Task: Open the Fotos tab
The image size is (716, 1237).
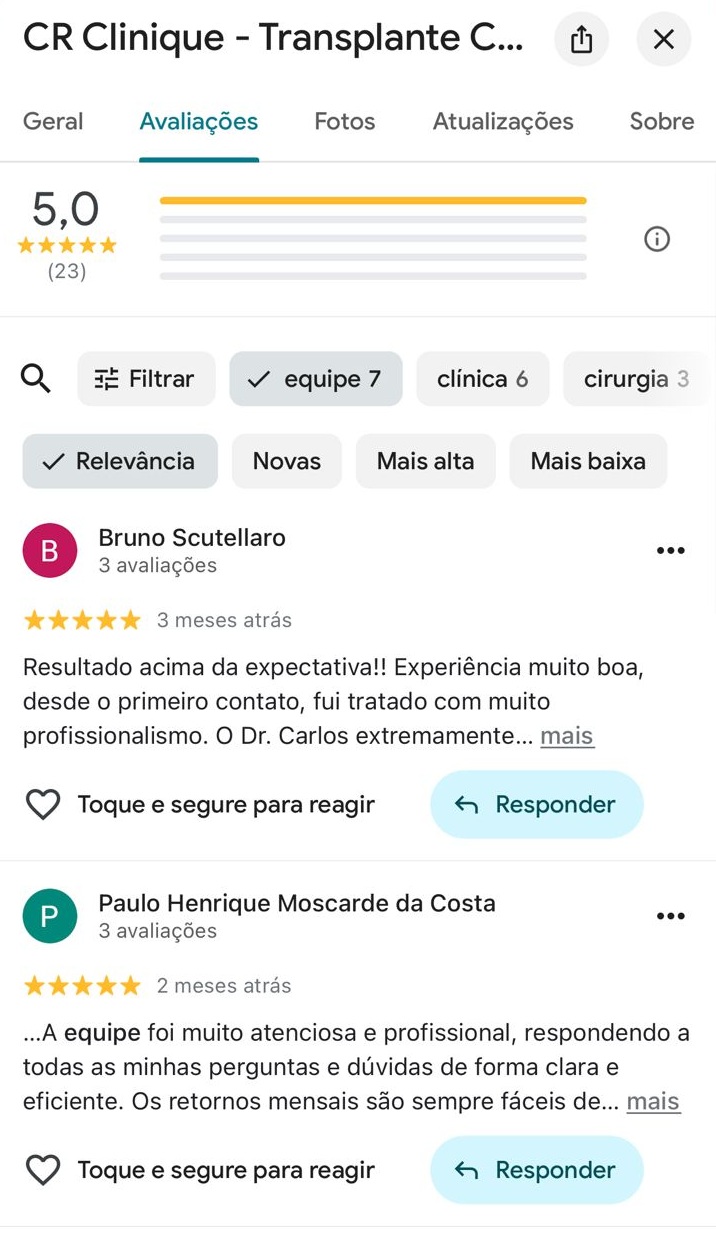Action: coord(344,122)
